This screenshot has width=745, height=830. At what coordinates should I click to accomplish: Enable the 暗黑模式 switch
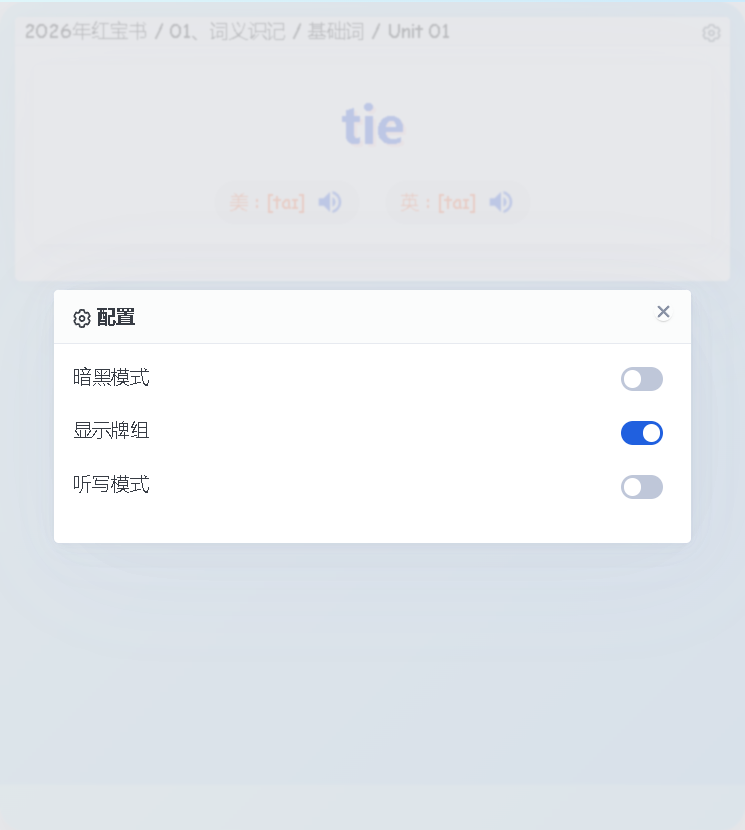641,379
